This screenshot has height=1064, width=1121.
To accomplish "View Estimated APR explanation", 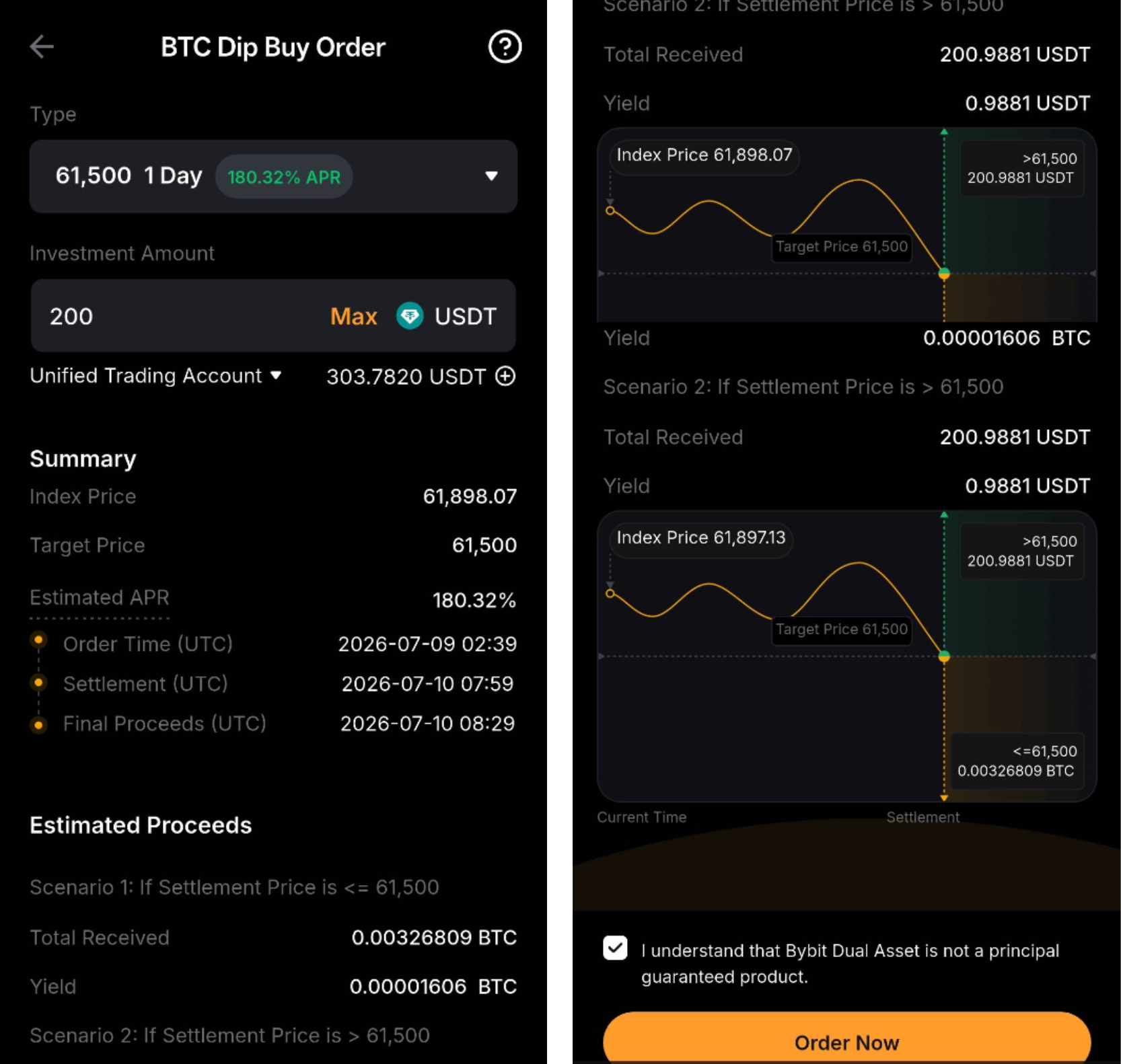I will pos(100,597).
